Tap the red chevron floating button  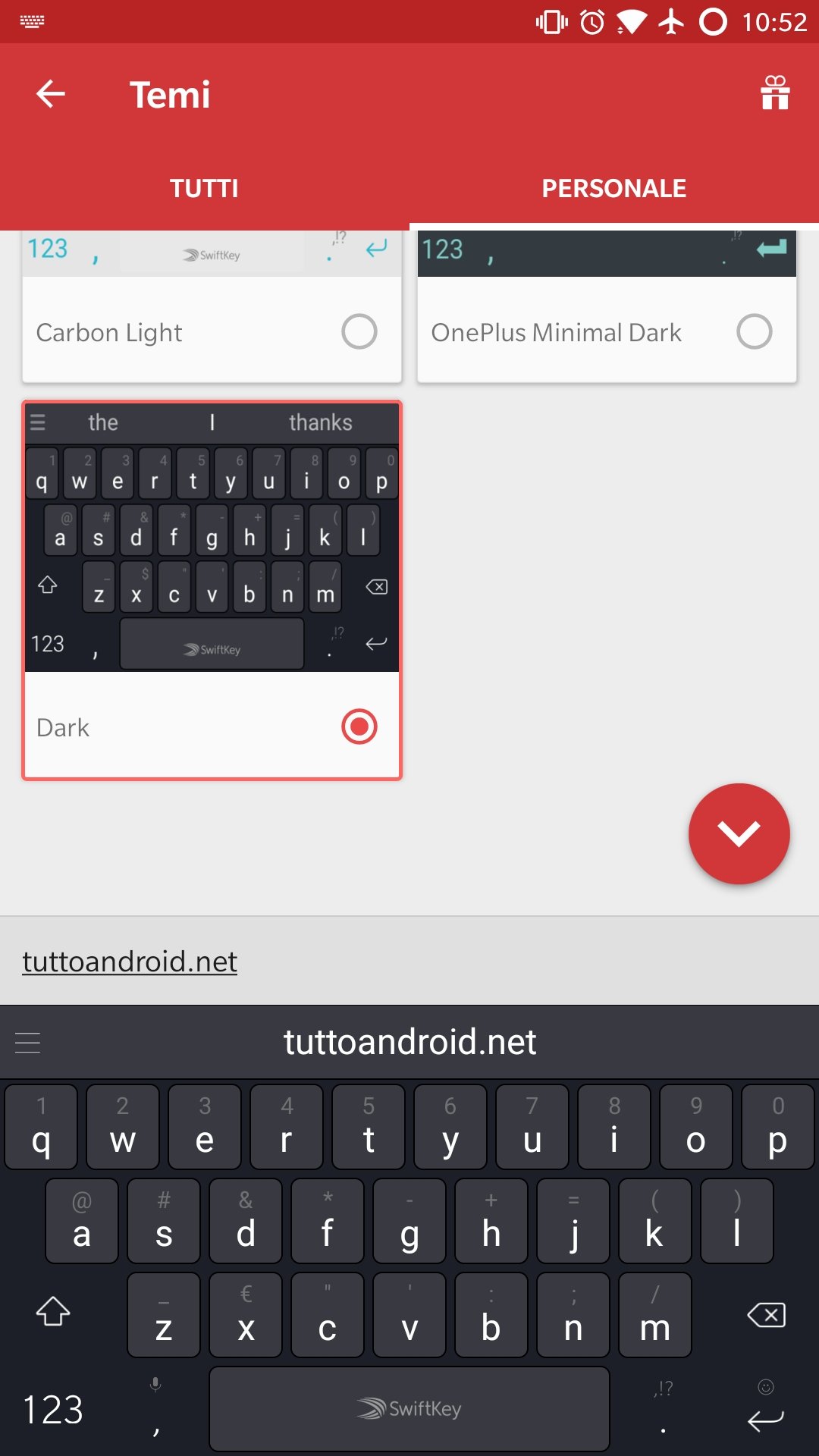[x=739, y=834]
